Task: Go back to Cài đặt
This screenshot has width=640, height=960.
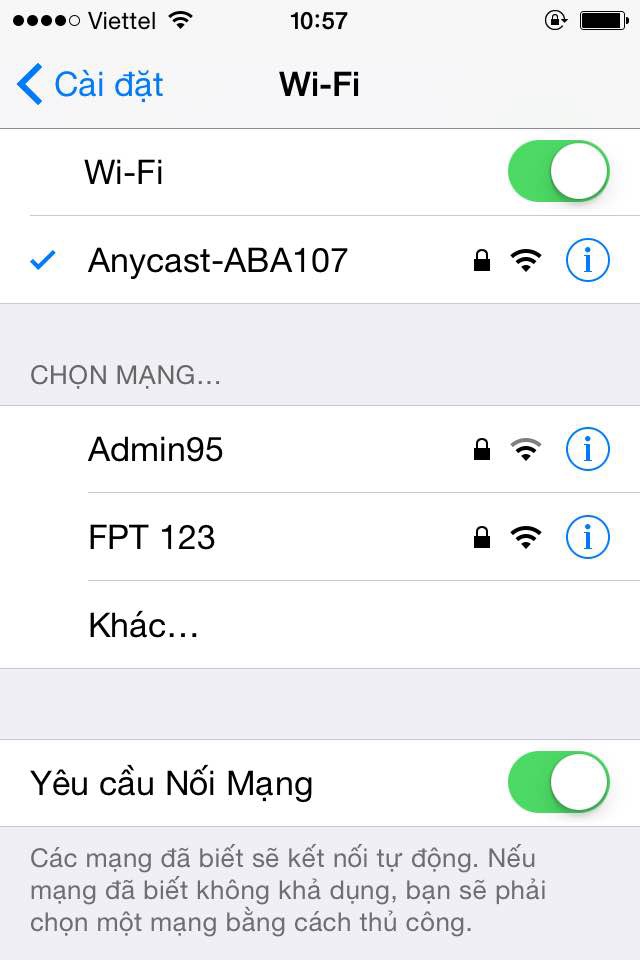Action: pyautogui.click(x=90, y=85)
